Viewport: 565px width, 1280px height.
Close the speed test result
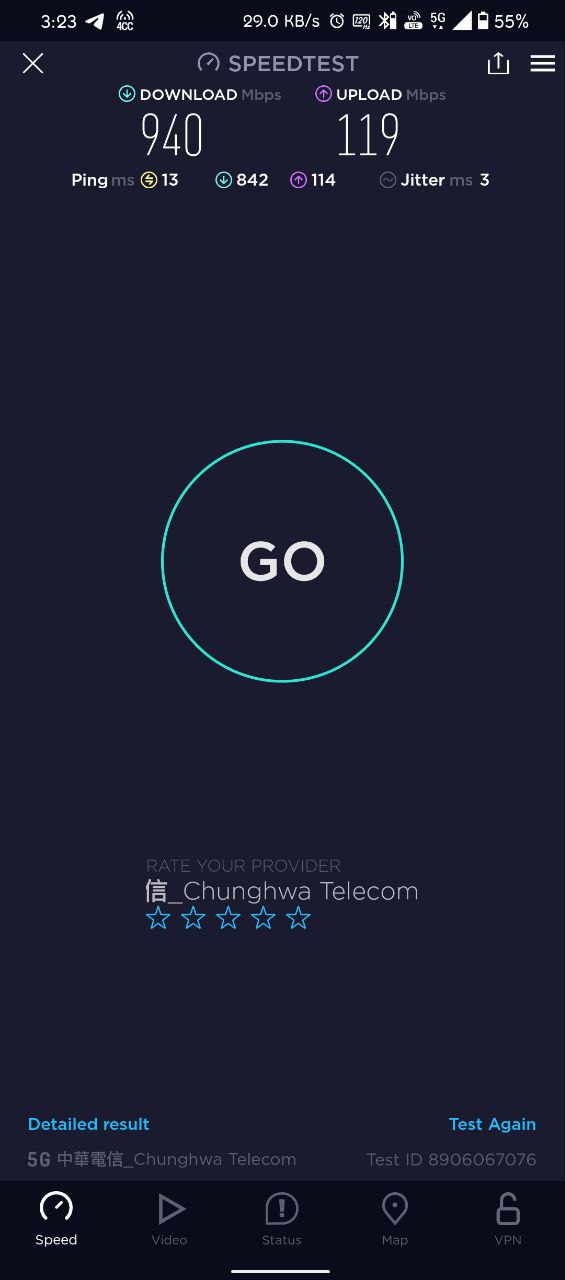(x=33, y=64)
